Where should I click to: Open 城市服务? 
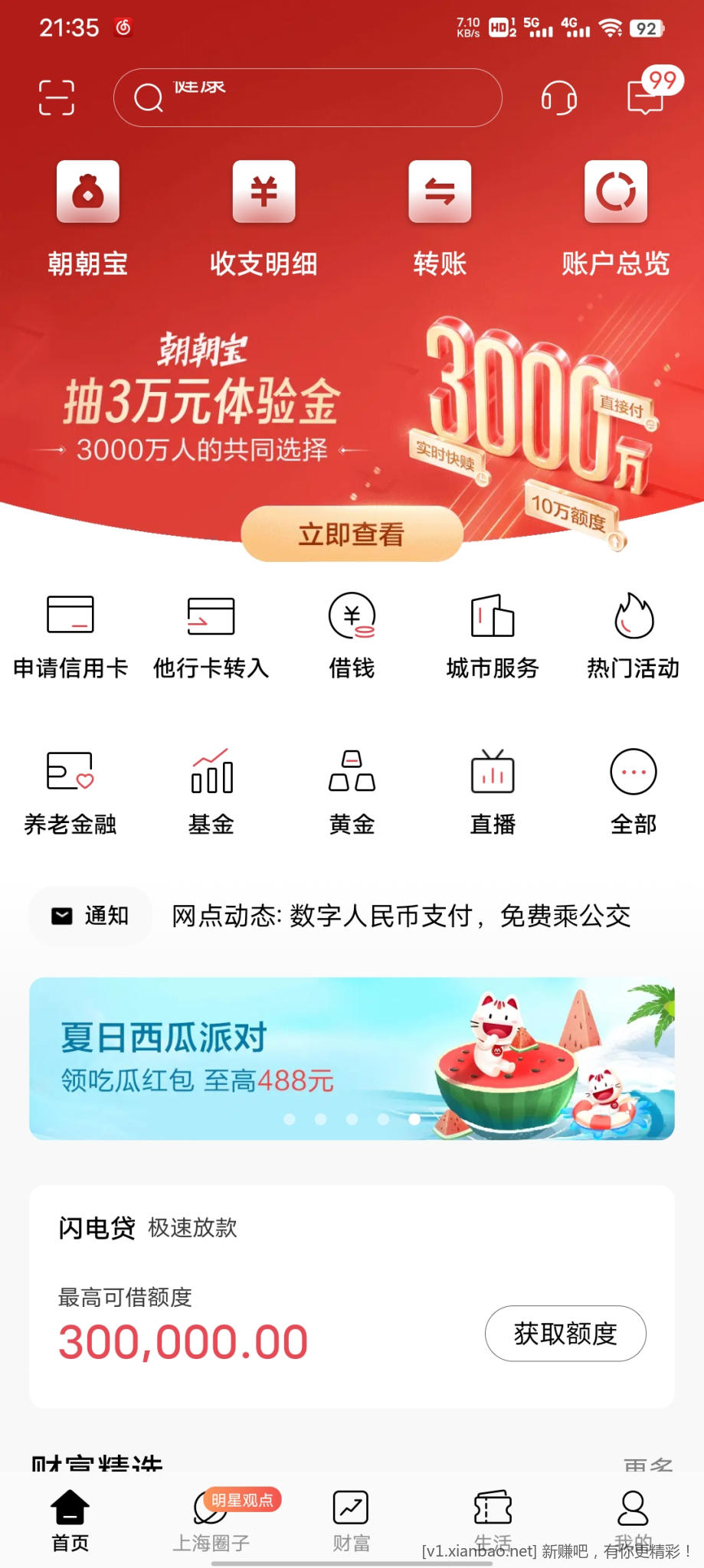[493, 635]
